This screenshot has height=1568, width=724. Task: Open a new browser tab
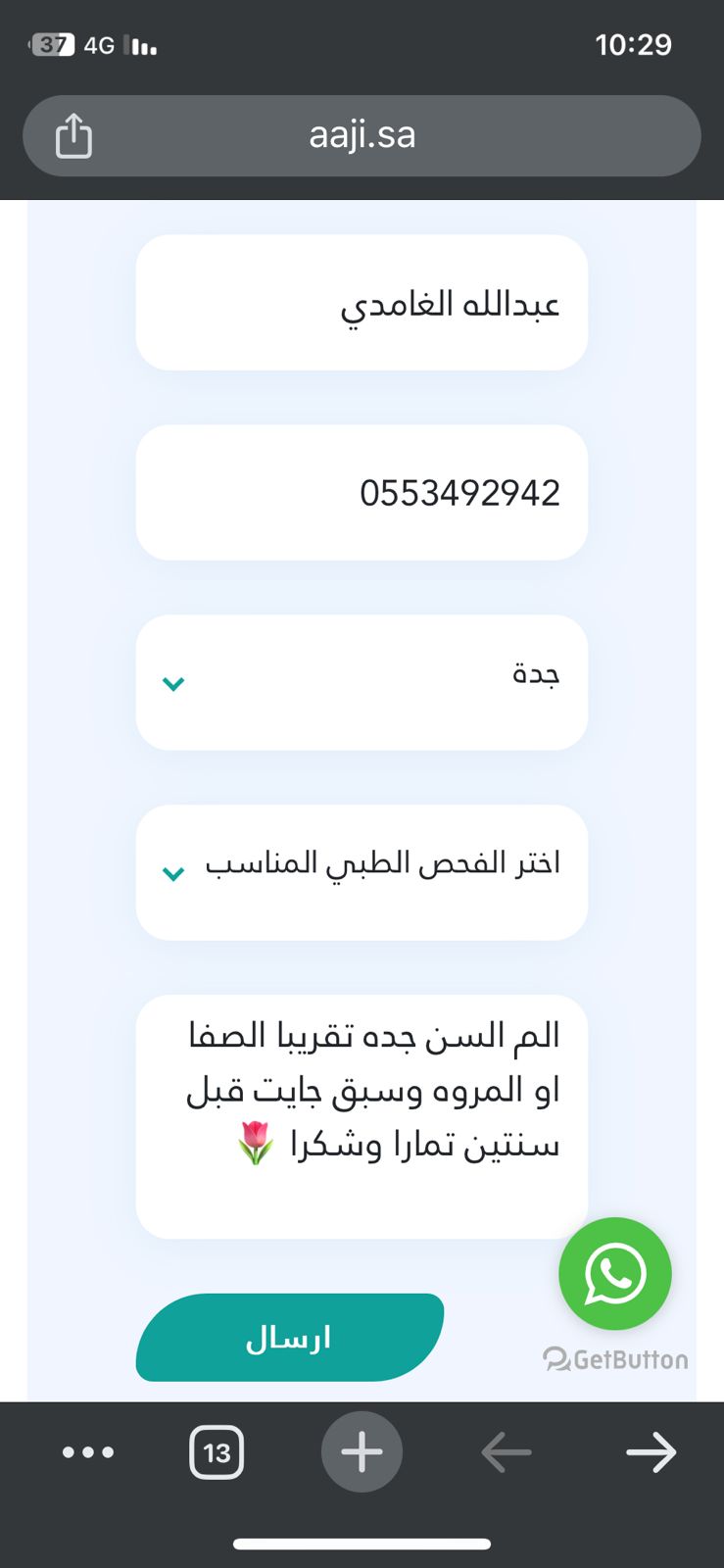click(x=362, y=1452)
